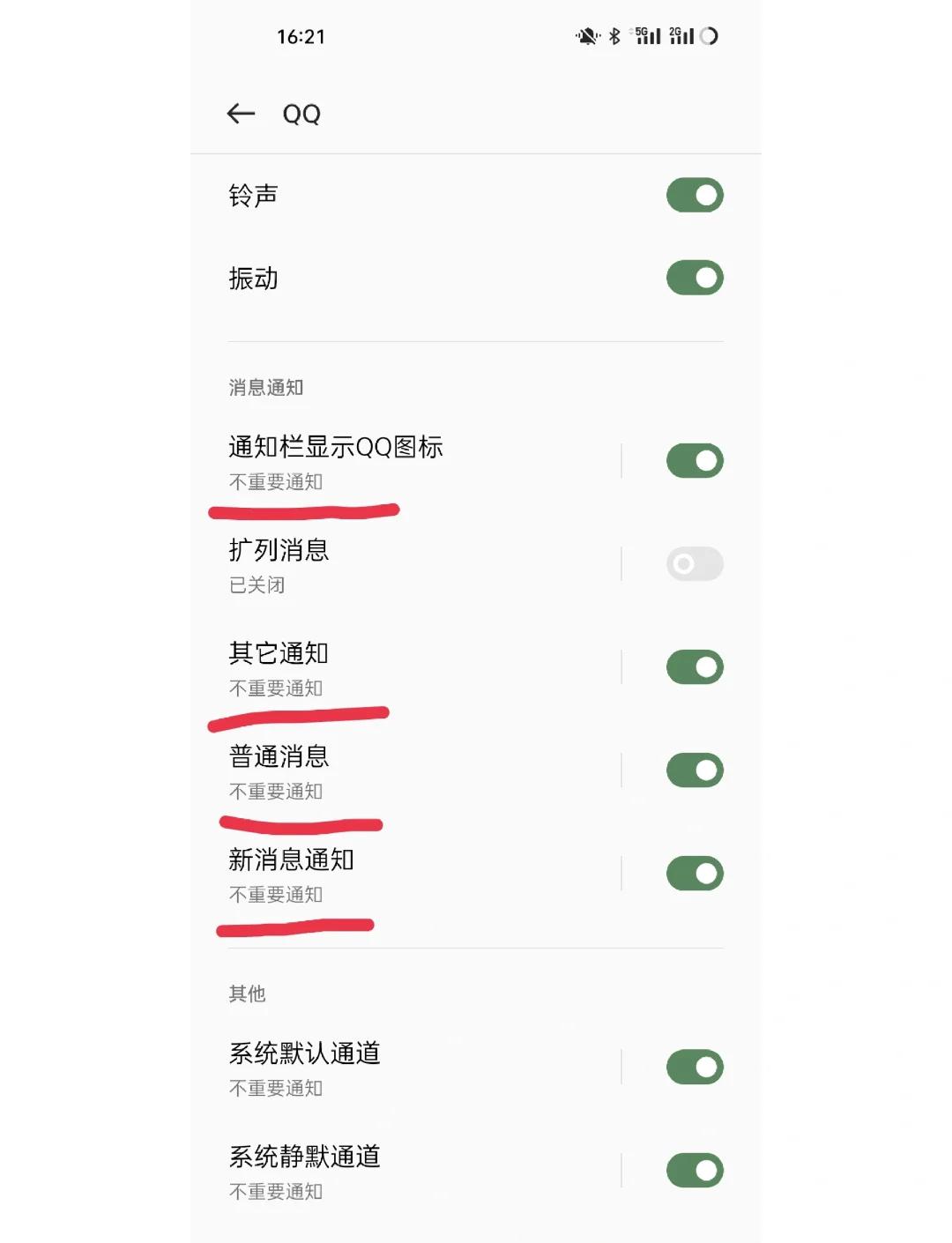Tap the 2G signal strength icon
Screen dimensions: 952x1243
tap(683, 35)
